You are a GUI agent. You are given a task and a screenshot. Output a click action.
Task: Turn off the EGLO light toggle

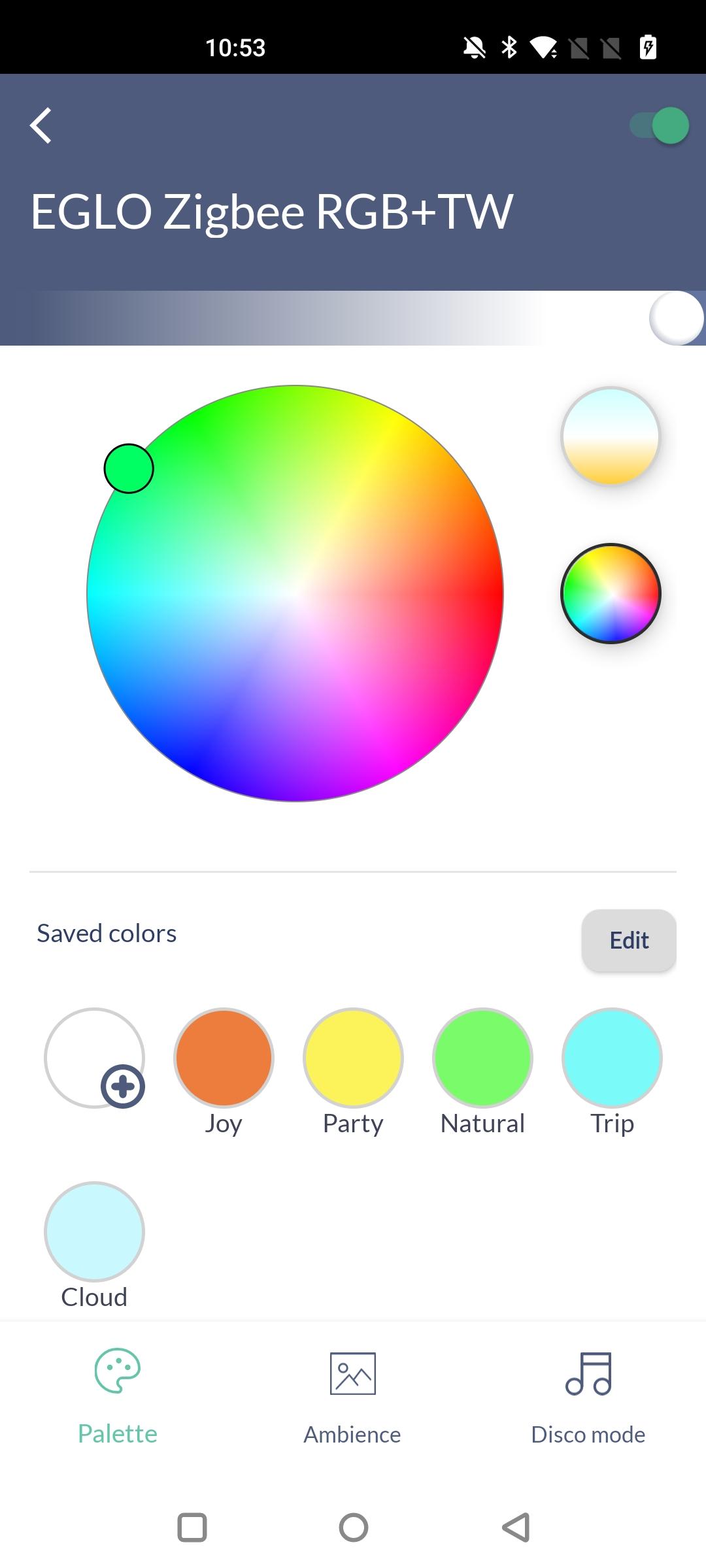[659, 125]
